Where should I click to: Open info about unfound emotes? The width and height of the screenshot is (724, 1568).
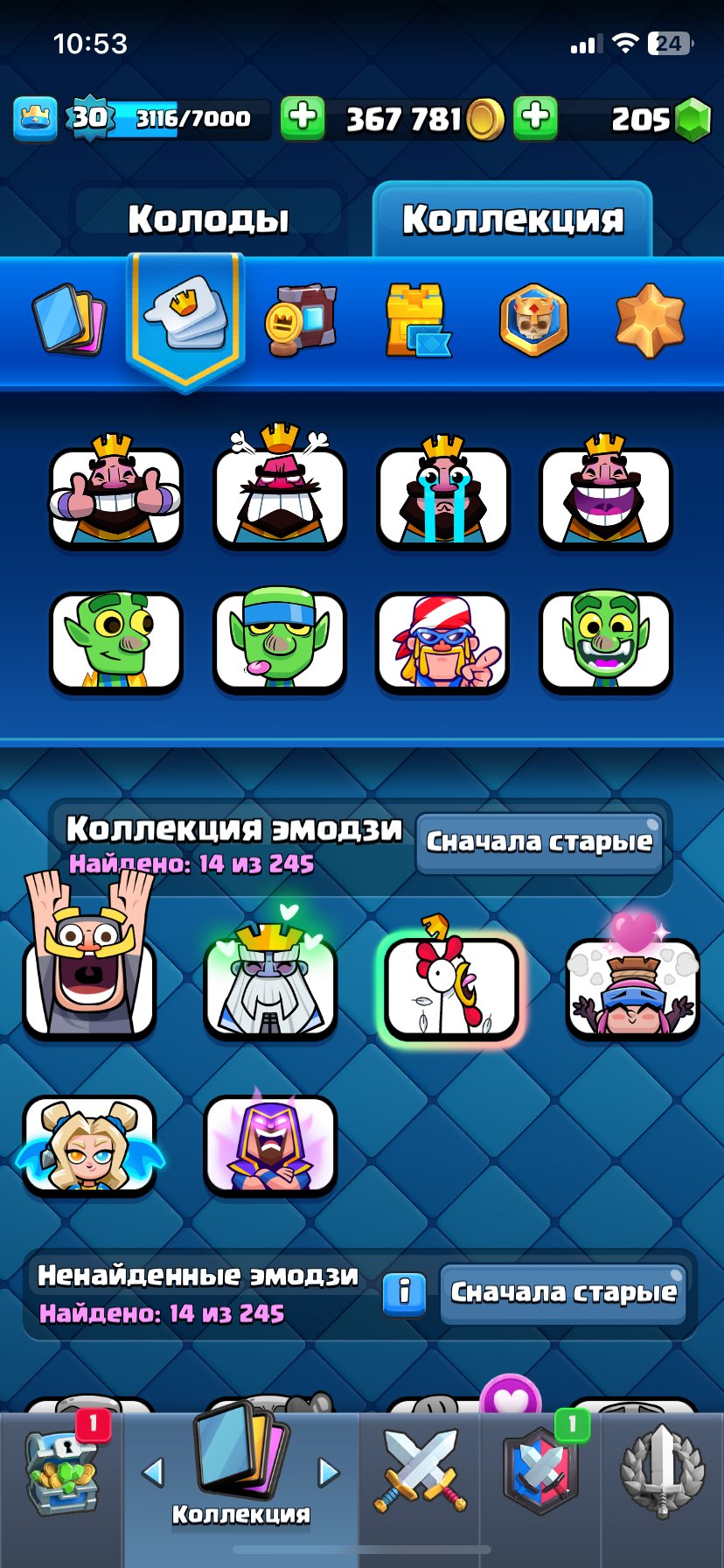(404, 1292)
